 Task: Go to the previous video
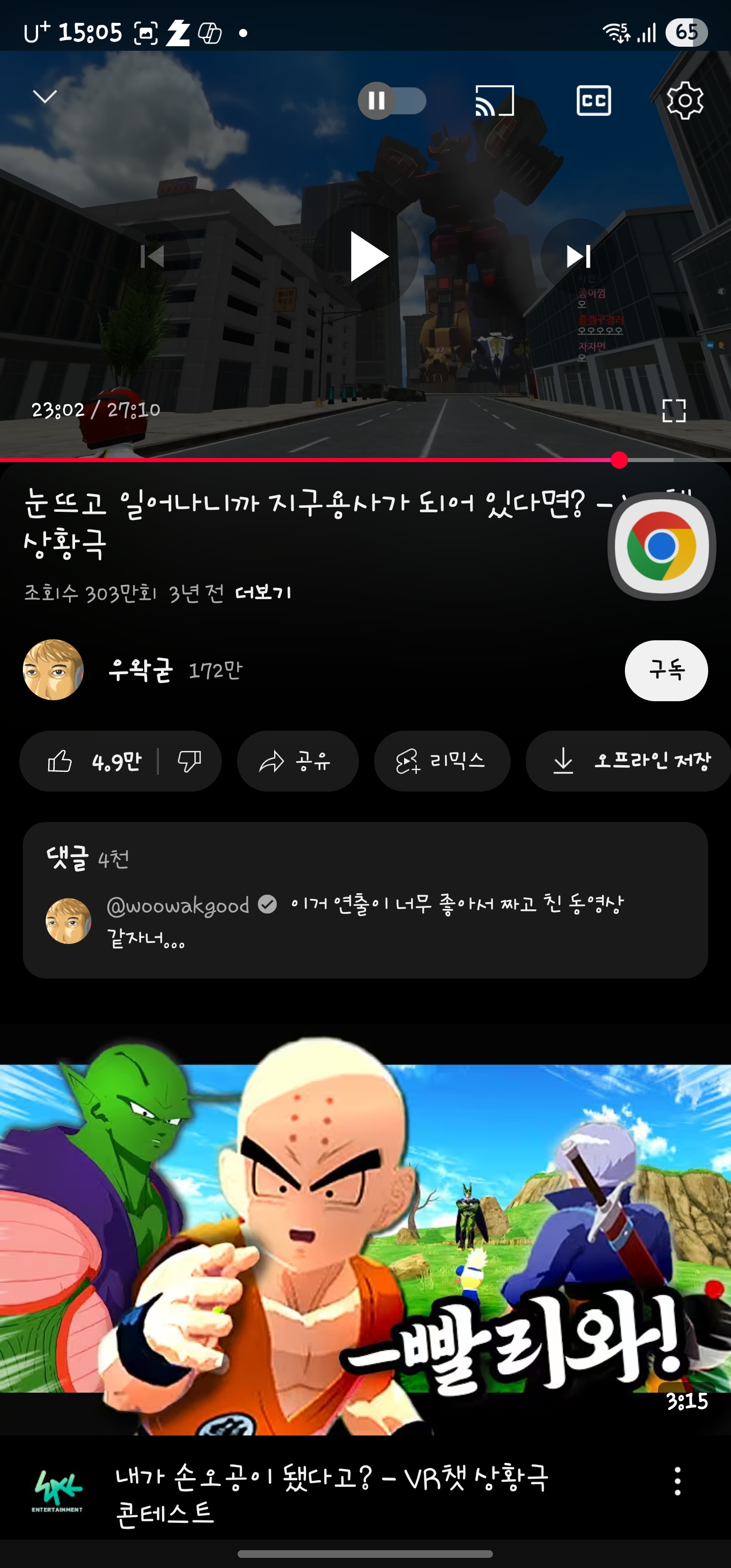[153, 256]
